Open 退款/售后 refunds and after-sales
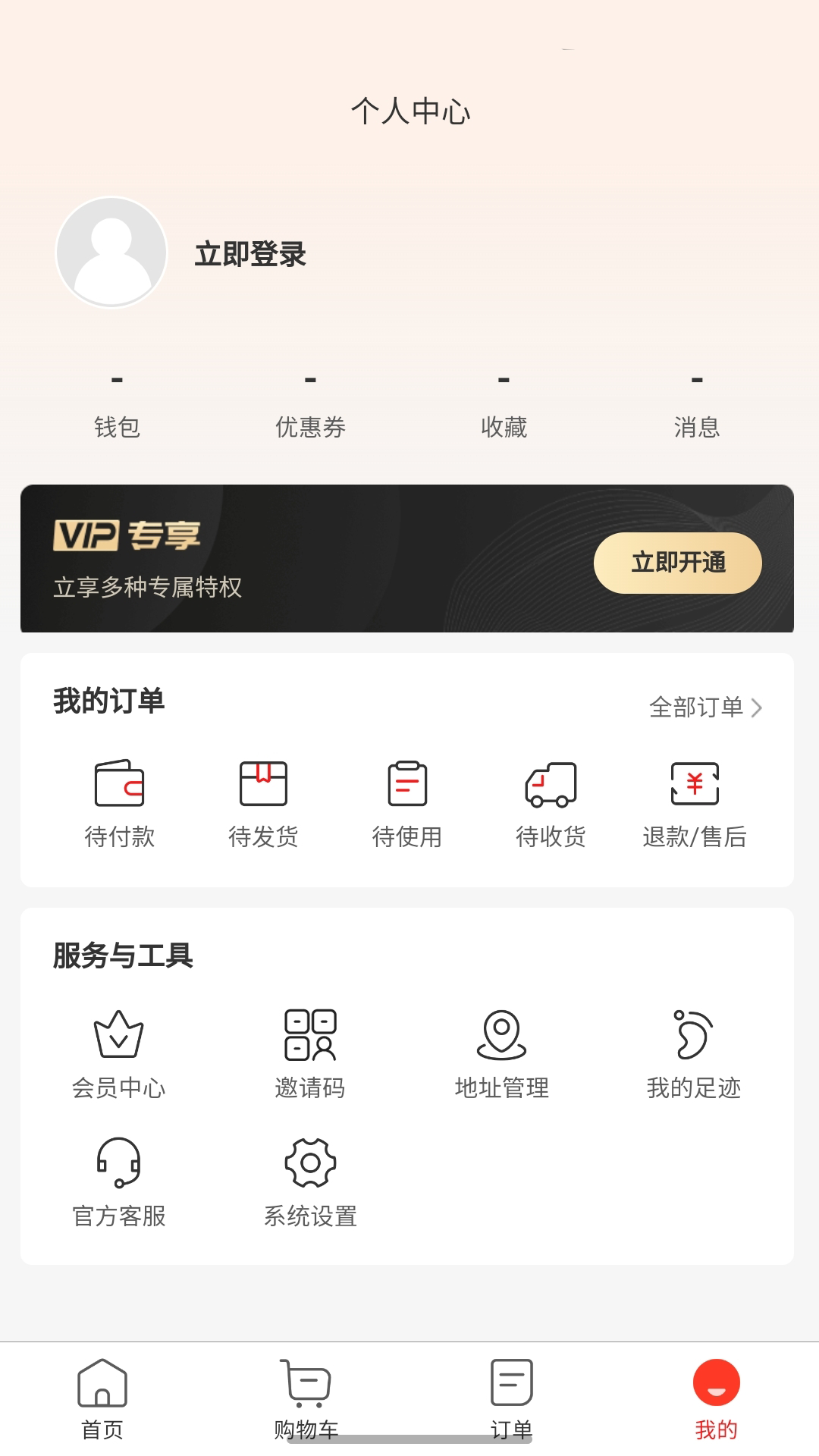This screenshot has height=1456, width=819. pyautogui.click(x=695, y=804)
